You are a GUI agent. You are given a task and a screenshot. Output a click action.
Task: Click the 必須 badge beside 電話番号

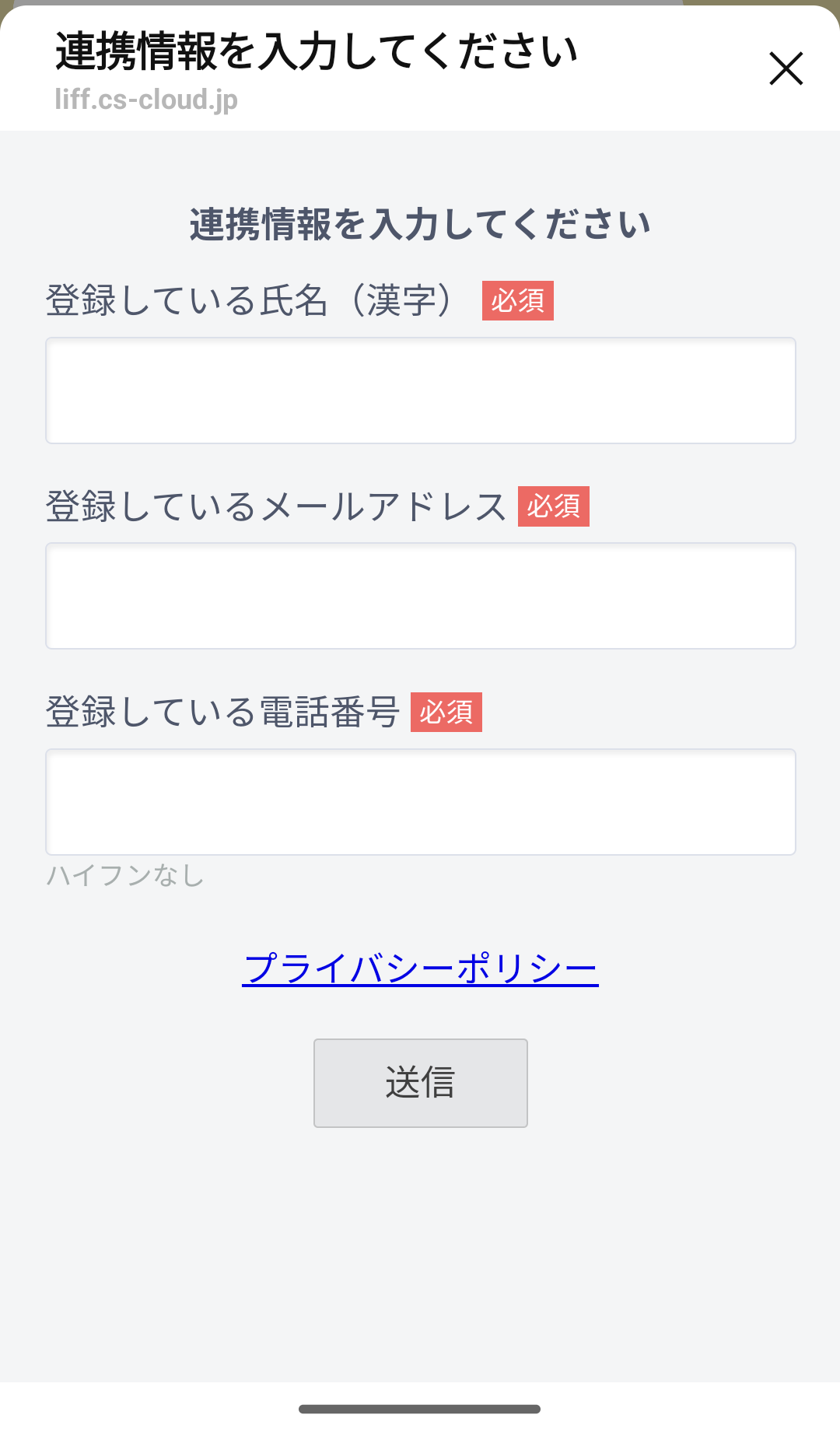coord(446,713)
